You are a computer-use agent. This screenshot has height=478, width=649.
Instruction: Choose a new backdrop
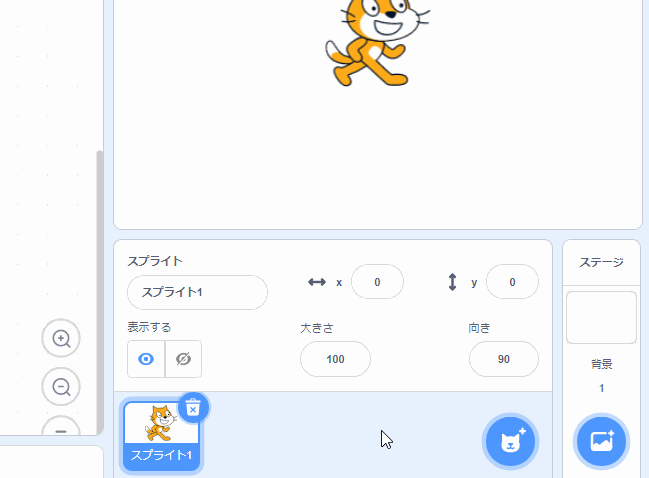click(x=601, y=440)
